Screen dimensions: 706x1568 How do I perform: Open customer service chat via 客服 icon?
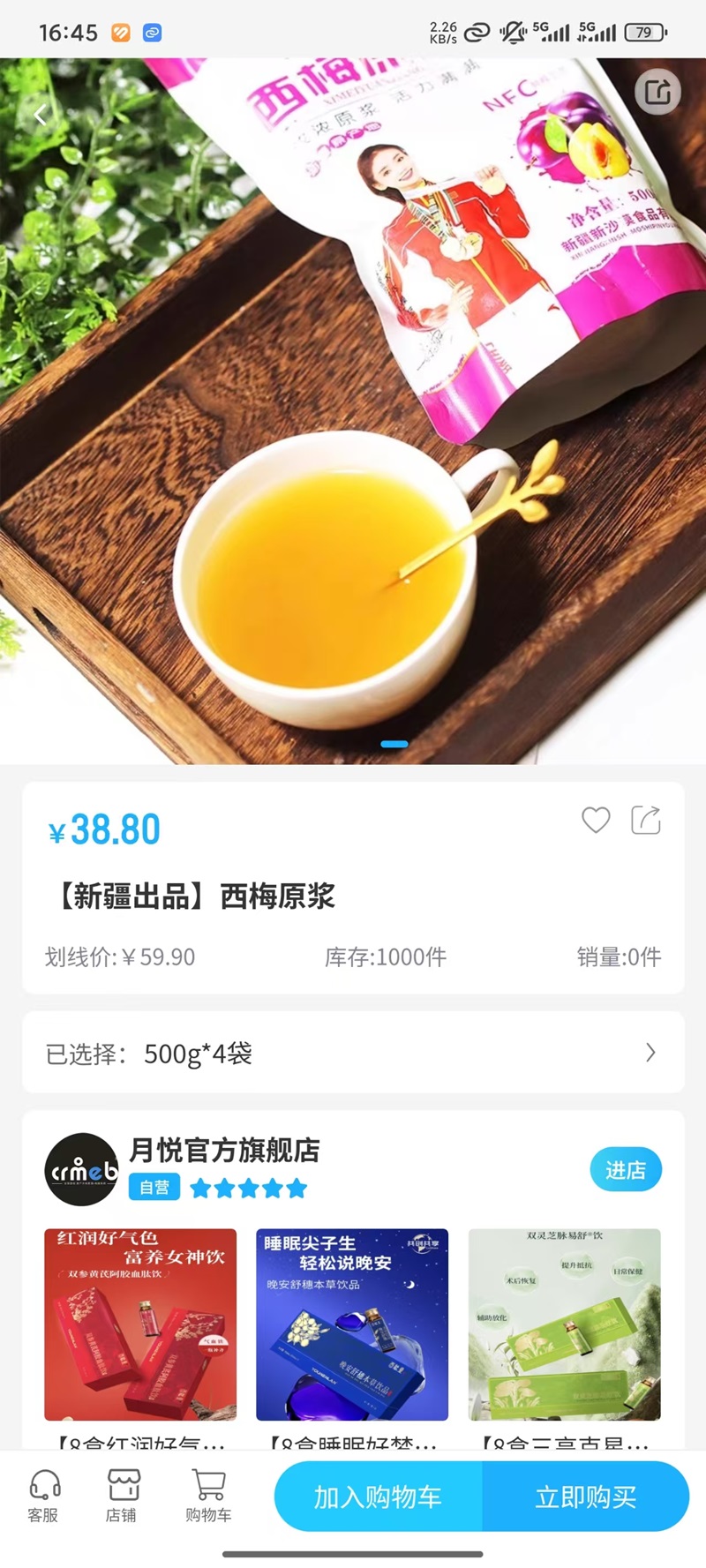click(43, 1496)
